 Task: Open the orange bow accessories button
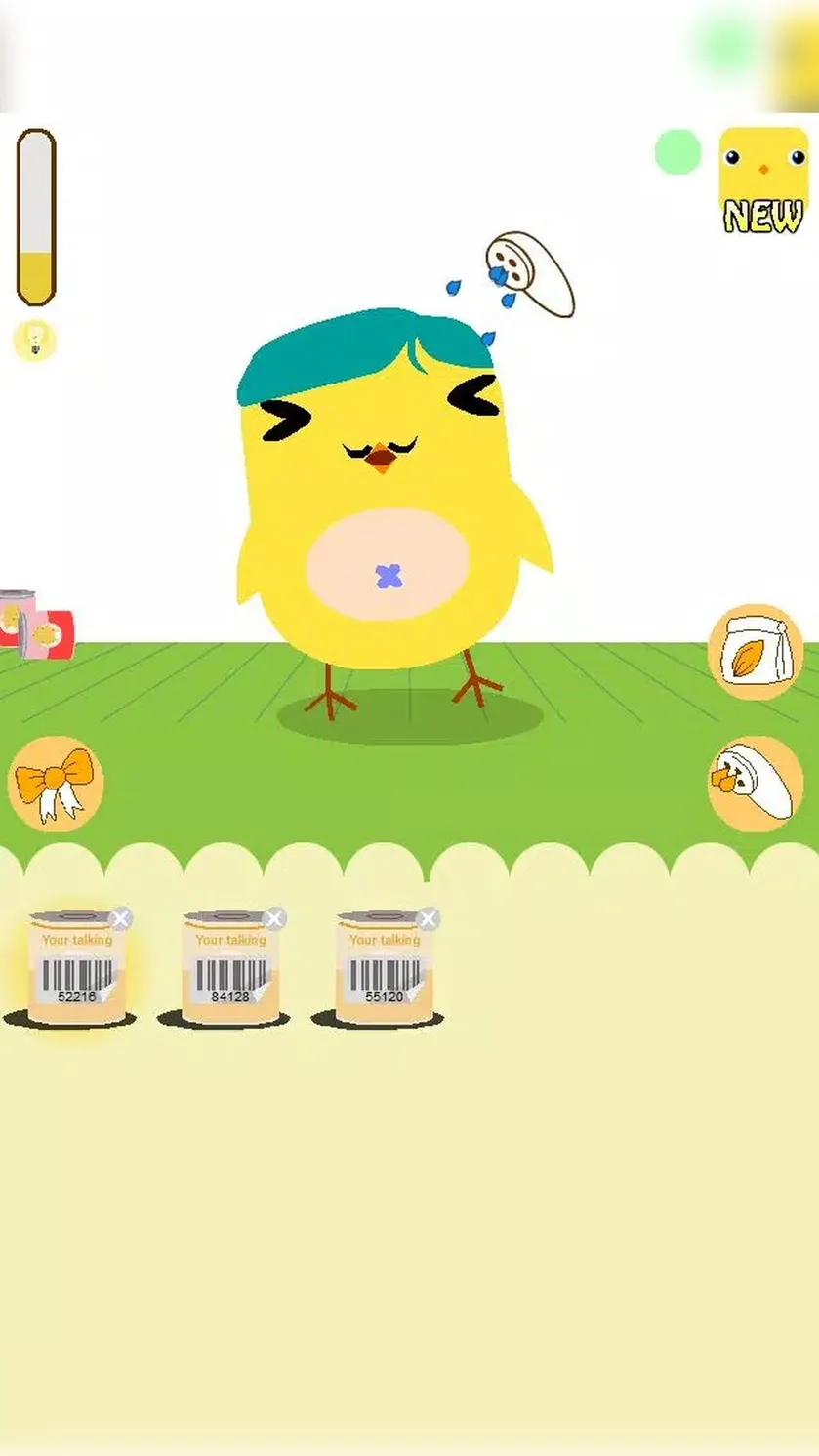click(x=56, y=784)
